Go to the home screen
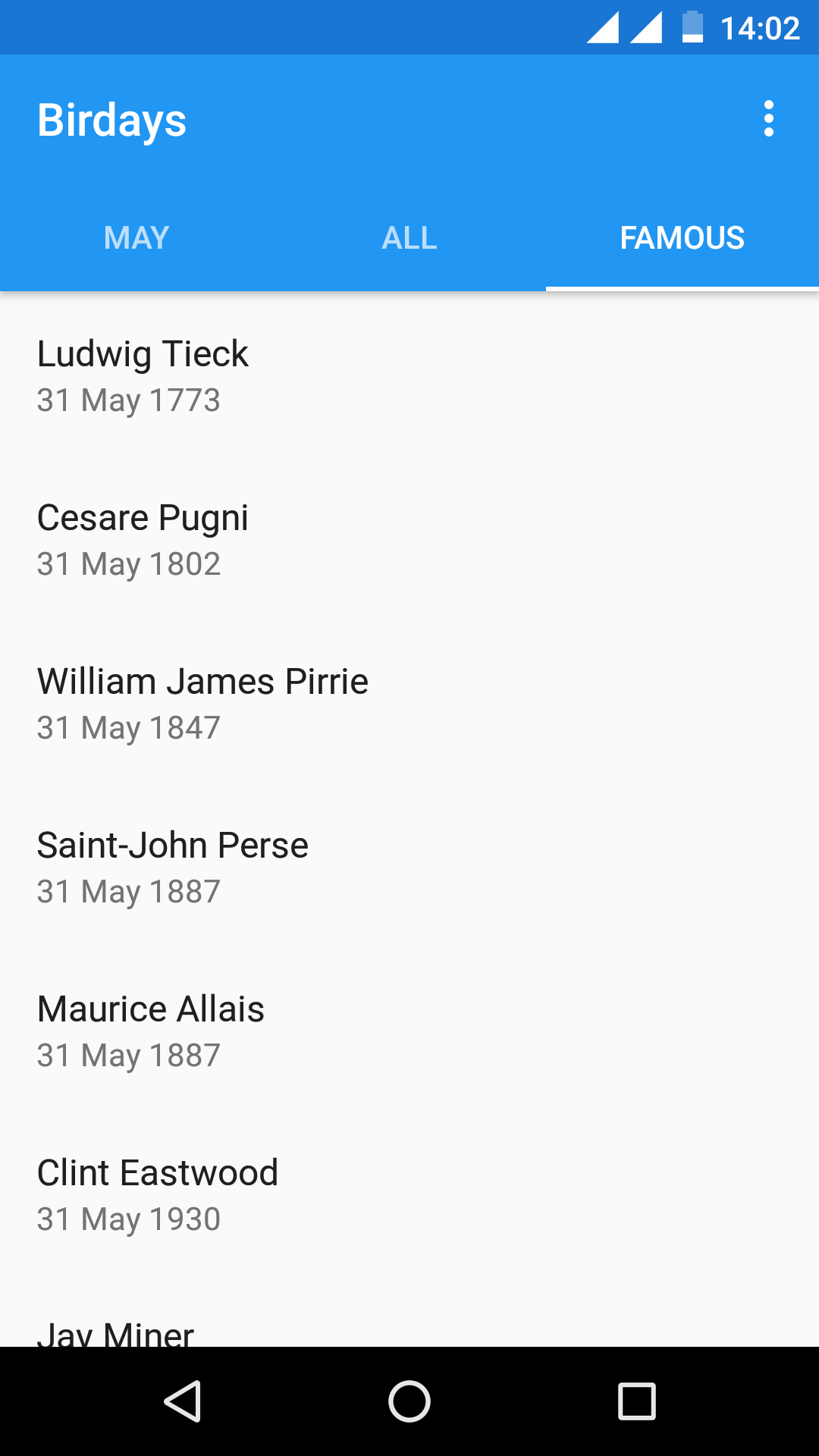The image size is (819, 1456). (x=409, y=1401)
